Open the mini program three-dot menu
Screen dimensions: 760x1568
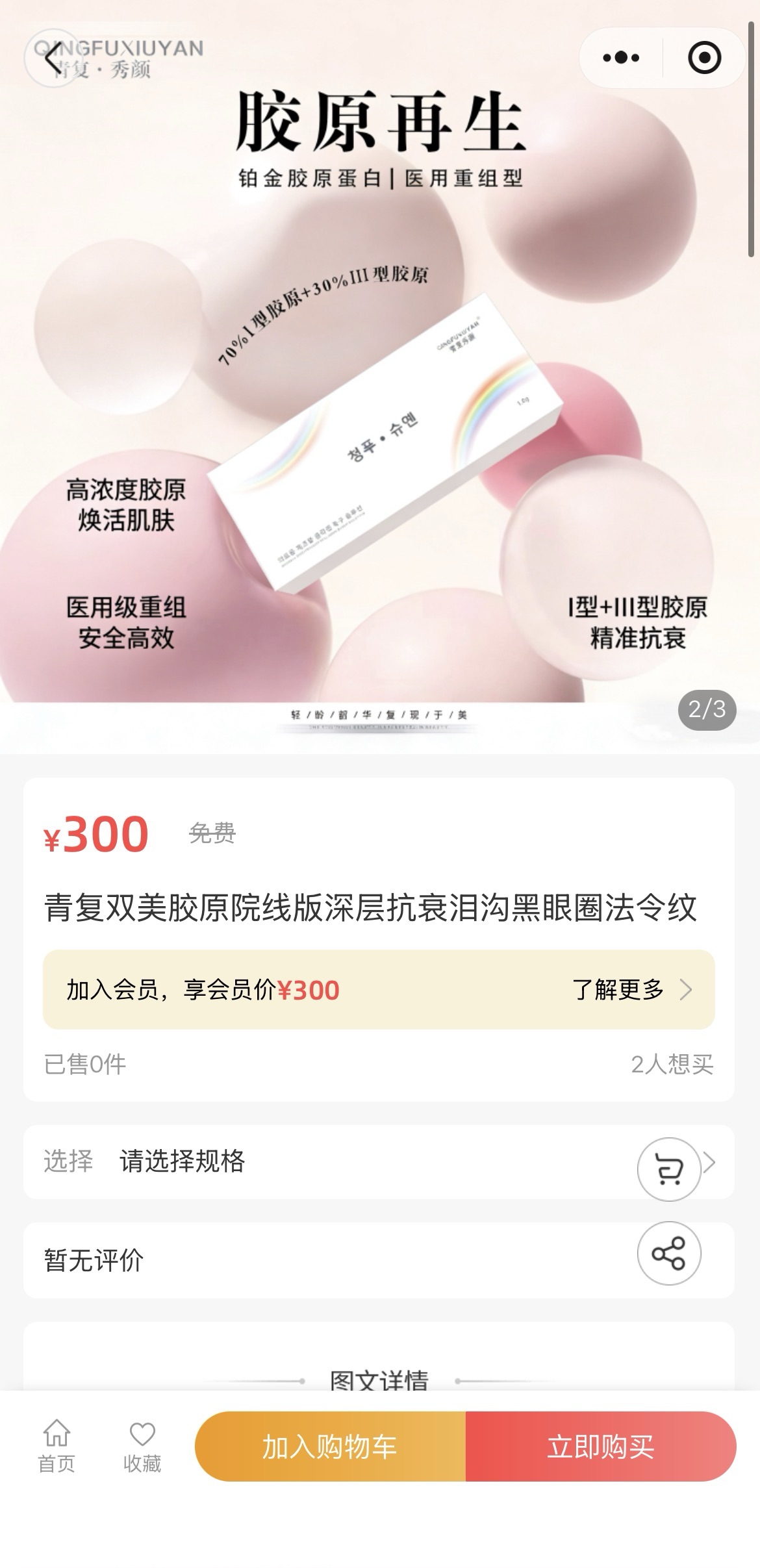point(620,58)
